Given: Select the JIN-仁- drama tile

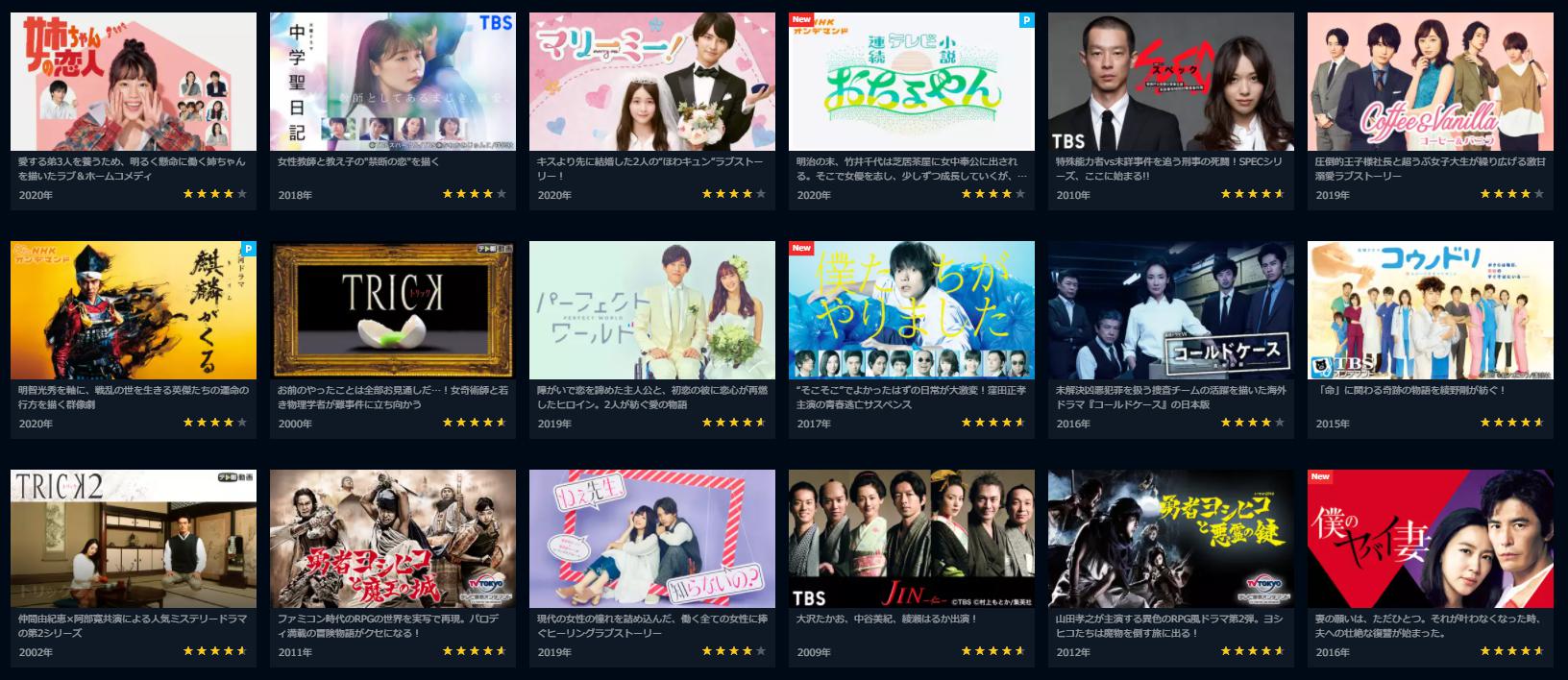Looking at the screenshot, I should pyautogui.click(x=912, y=539).
